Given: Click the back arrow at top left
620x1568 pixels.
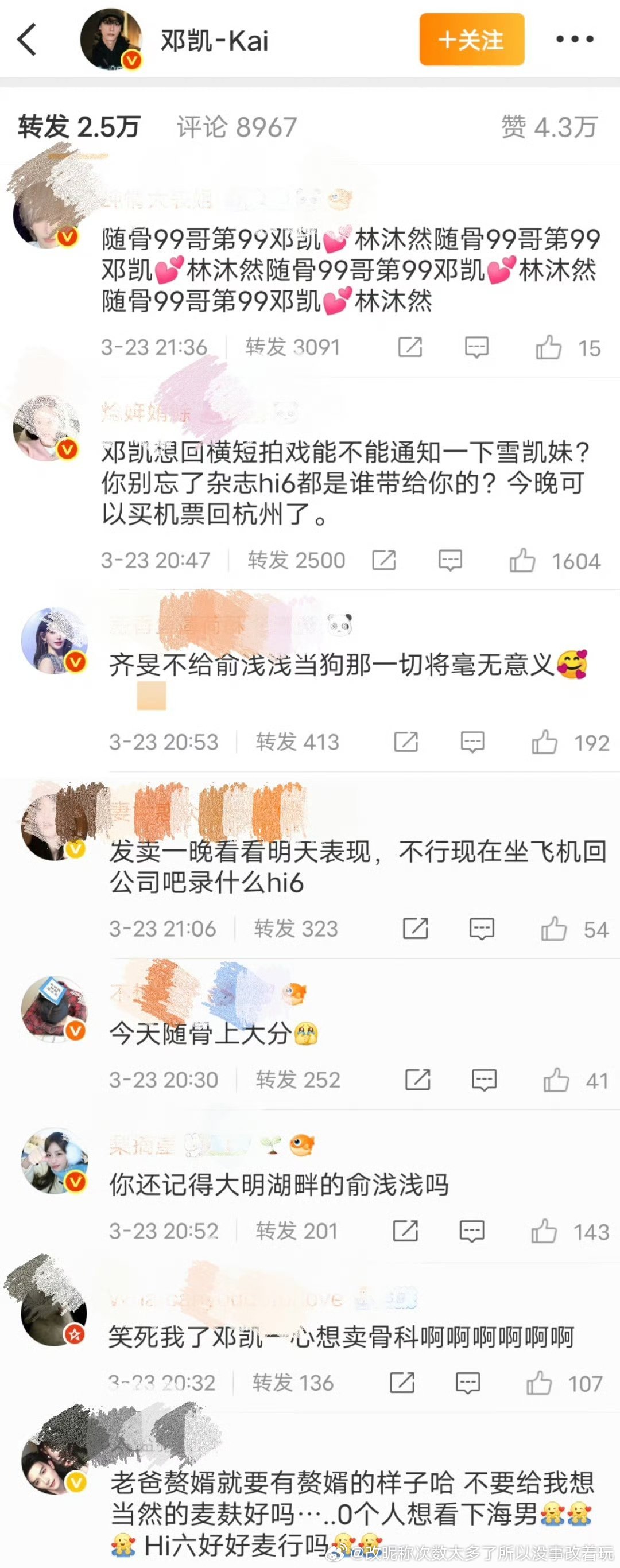Looking at the screenshot, I should tap(27, 40).
